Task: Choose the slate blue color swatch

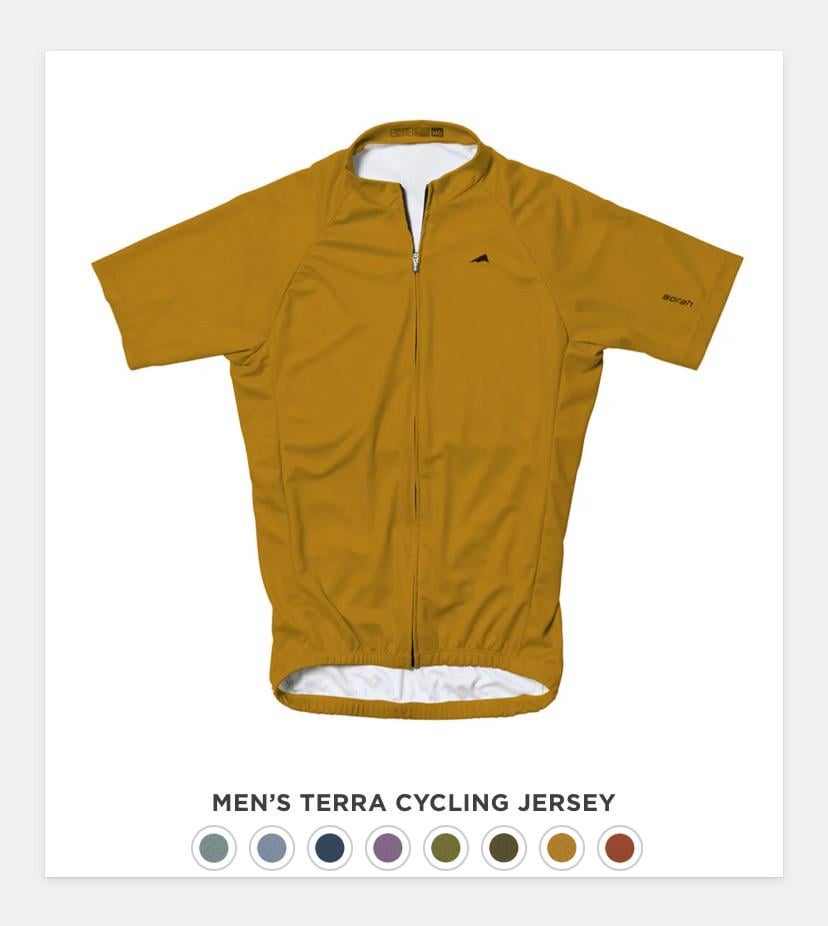Action: coord(272,848)
